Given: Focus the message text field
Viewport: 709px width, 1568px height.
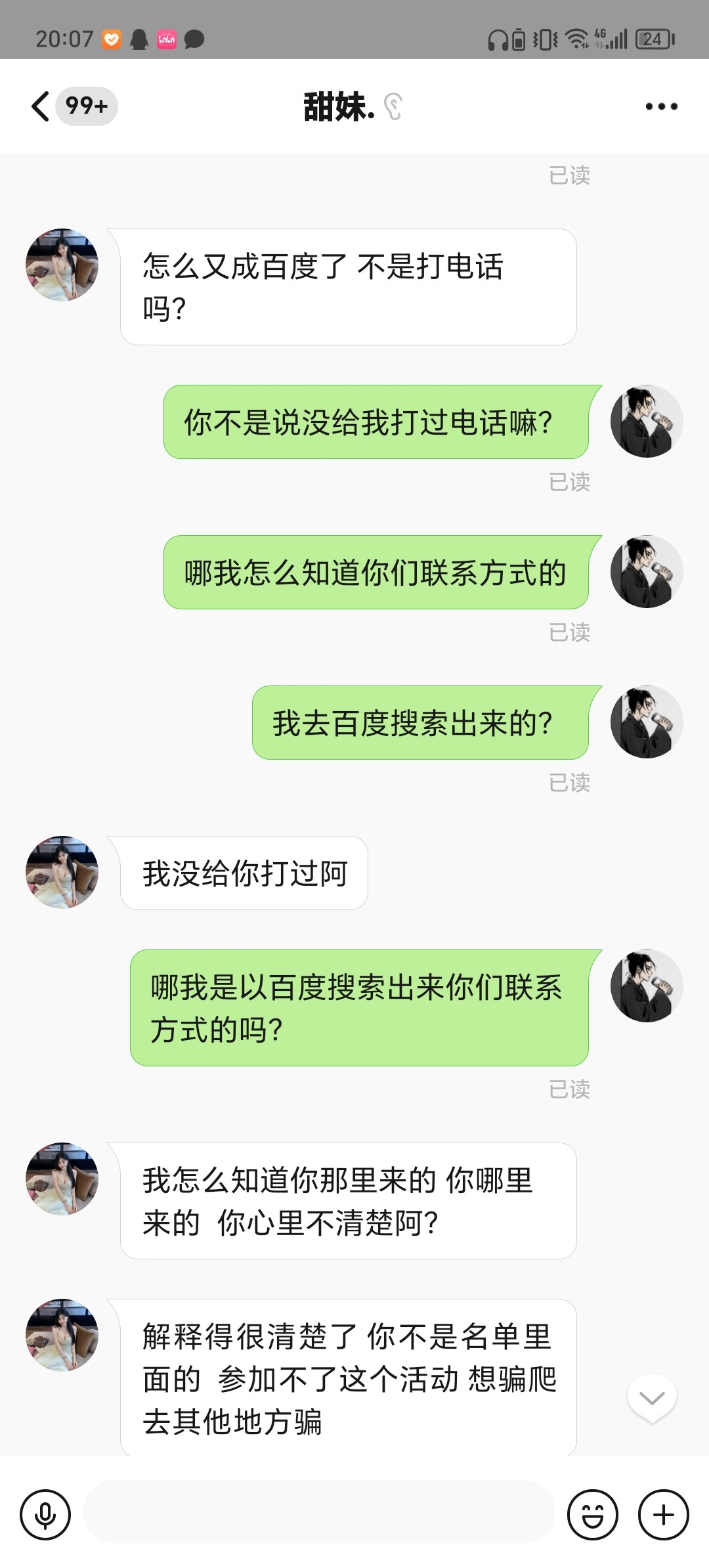Looking at the screenshot, I should [319, 1512].
